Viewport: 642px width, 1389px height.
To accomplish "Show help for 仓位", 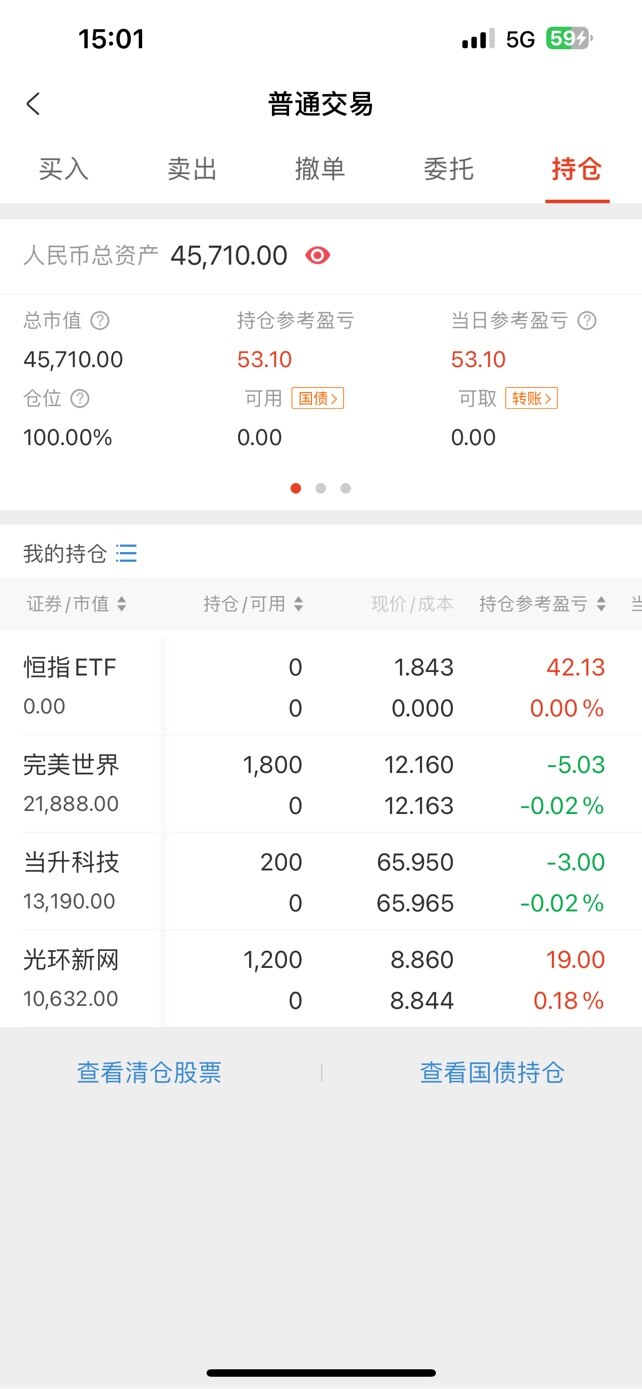I will click(x=80, y=398).
